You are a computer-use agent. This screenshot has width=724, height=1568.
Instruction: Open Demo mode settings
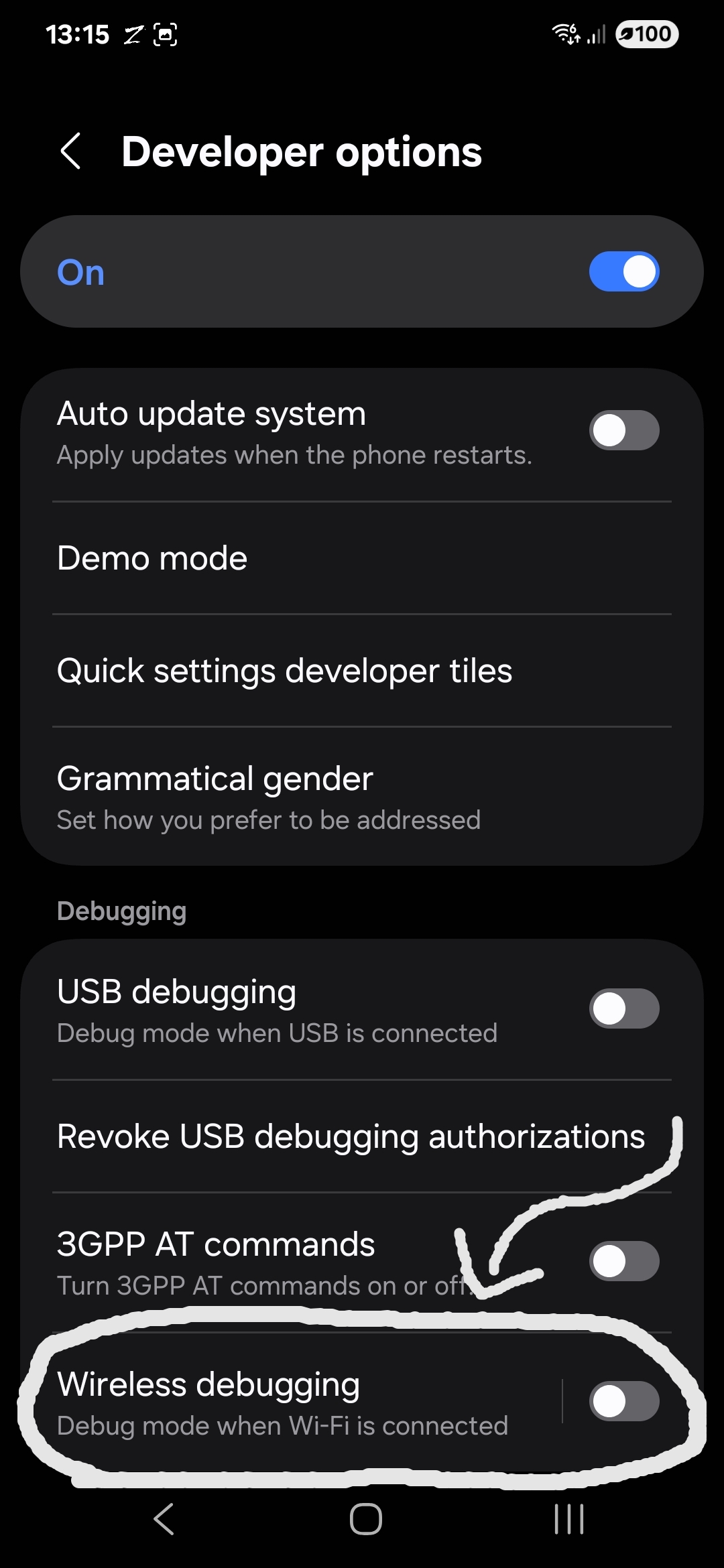(152, 558)
